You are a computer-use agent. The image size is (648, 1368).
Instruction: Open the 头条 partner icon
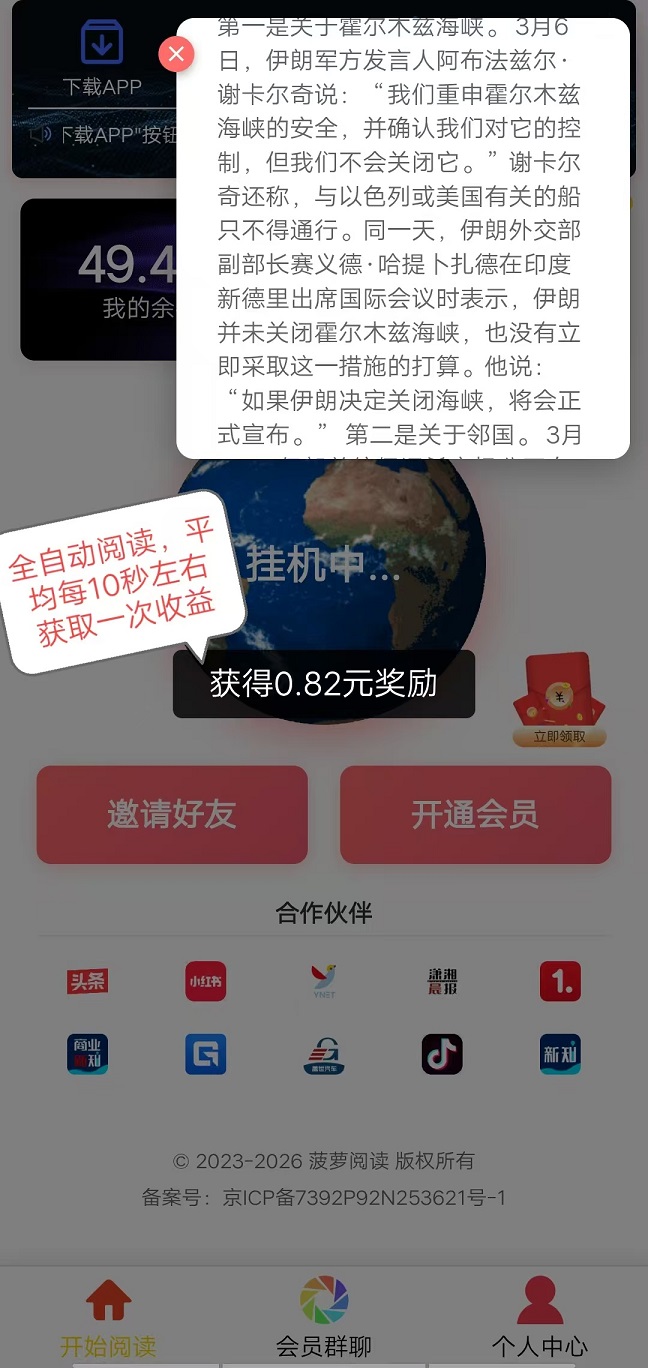click(87, 981)
